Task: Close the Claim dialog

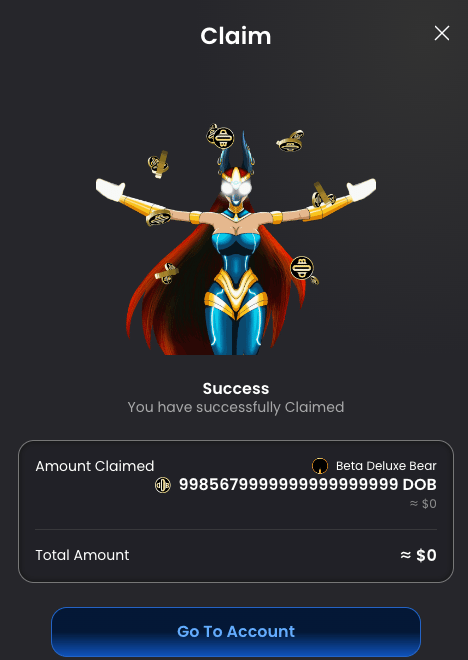Action: tap(441, 33)
